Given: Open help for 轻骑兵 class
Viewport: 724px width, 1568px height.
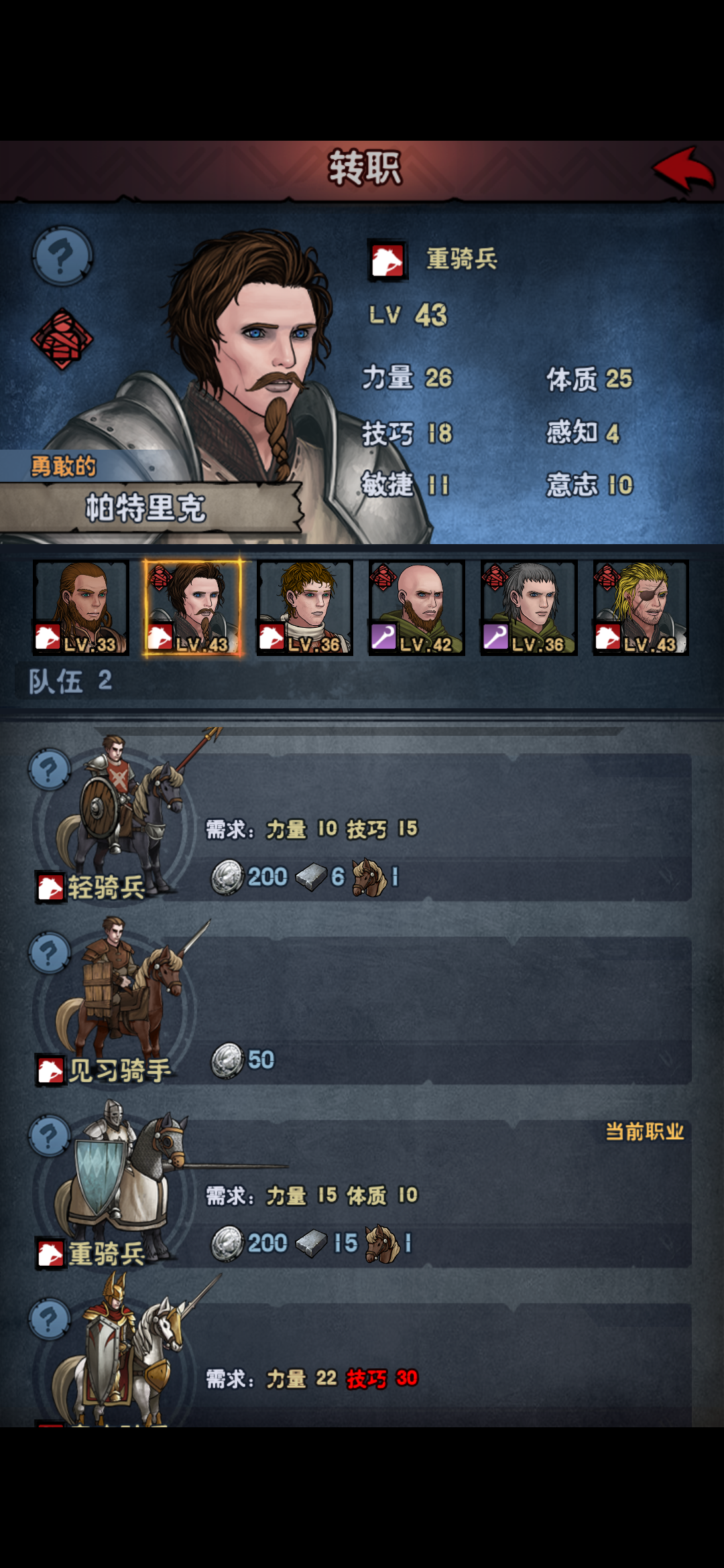Looking at the screenshot, I should (x=50, y=770).
